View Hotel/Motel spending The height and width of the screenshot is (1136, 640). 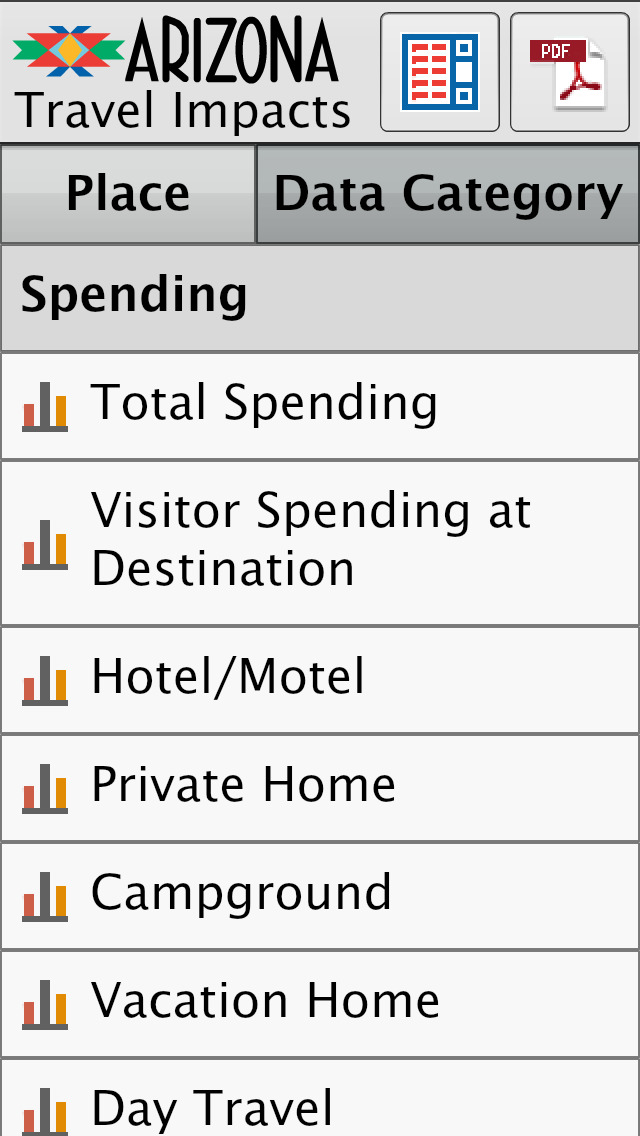pos(320,680)
